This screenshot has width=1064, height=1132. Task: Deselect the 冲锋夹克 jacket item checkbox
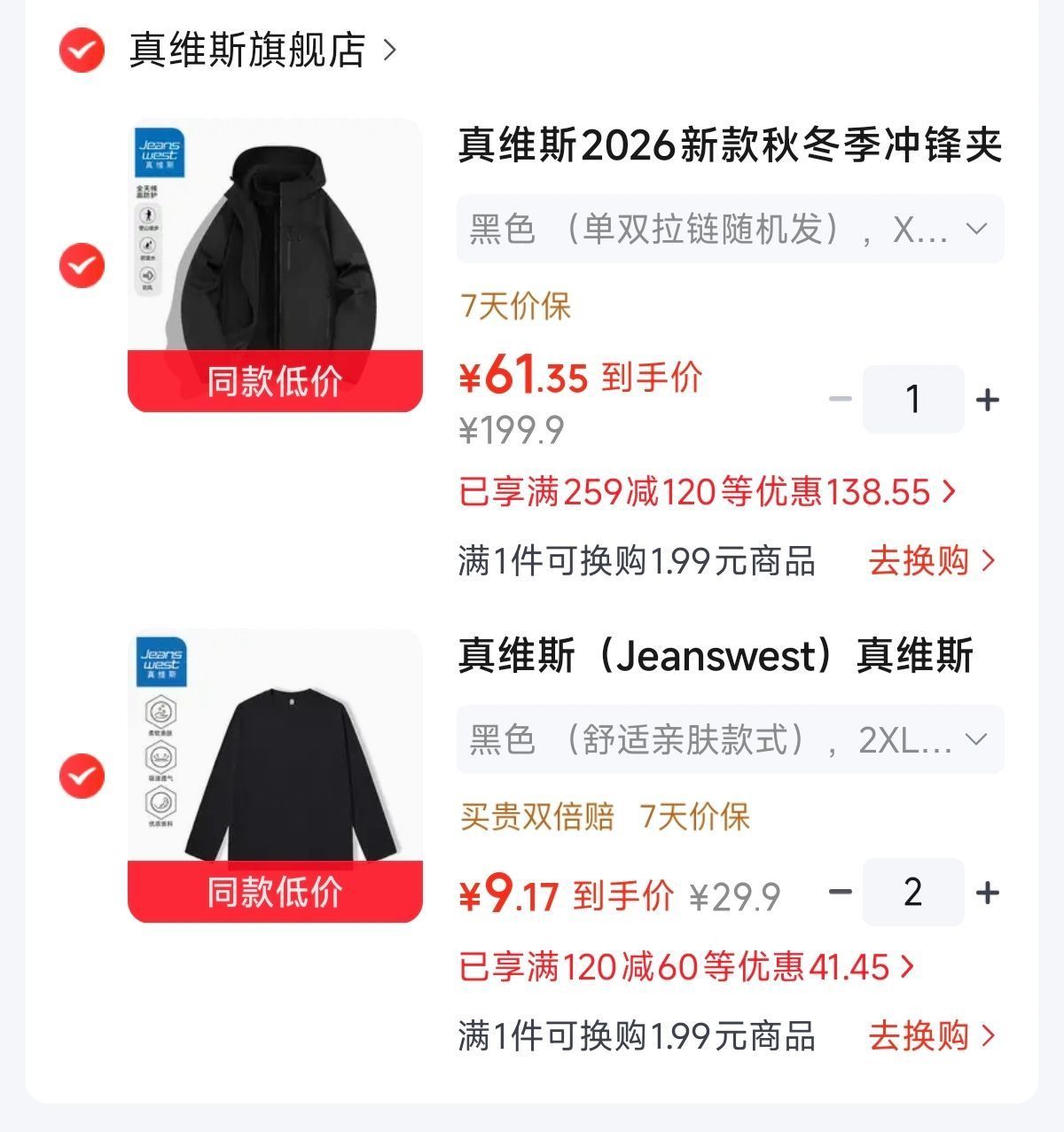pyautogui.click(x=82, y=265)
